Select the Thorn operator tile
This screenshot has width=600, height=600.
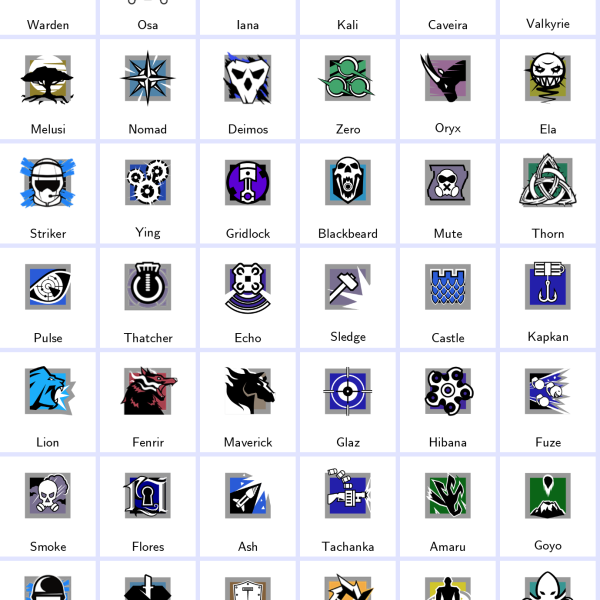click(x=548, y=193)
